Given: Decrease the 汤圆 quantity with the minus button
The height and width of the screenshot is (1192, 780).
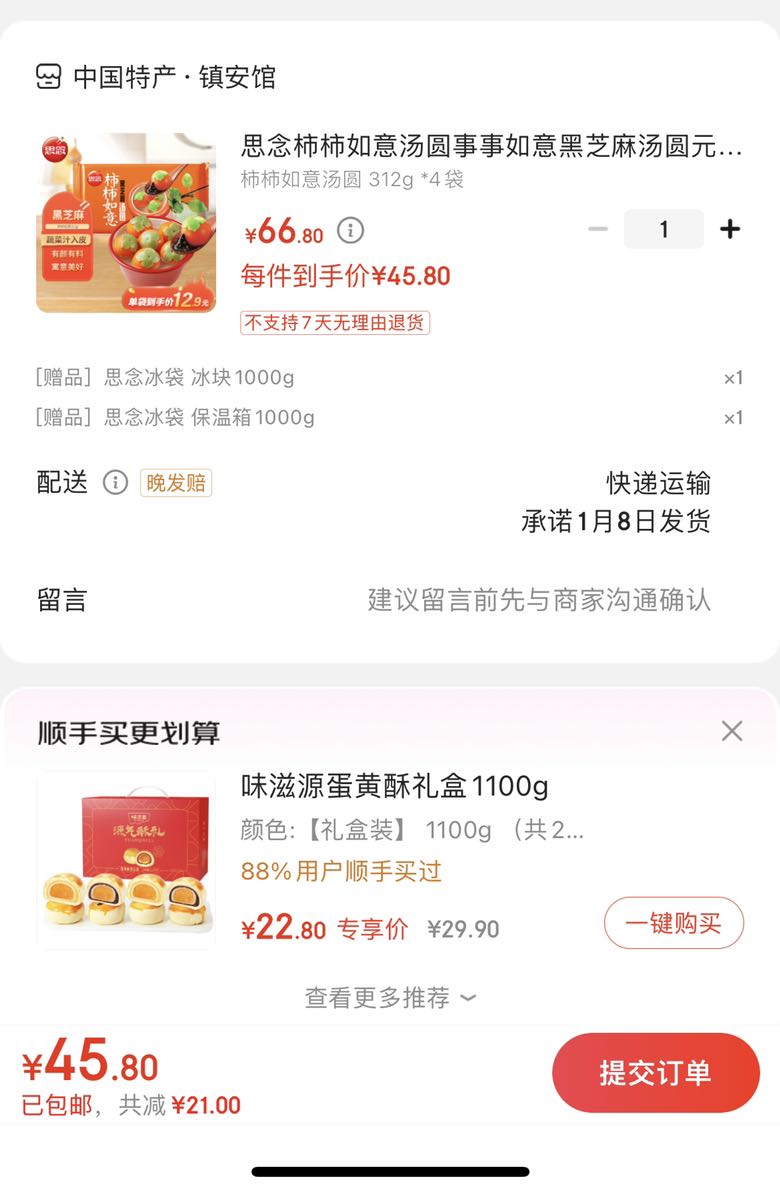Looking at the screenshot, I should coord(598,229).
